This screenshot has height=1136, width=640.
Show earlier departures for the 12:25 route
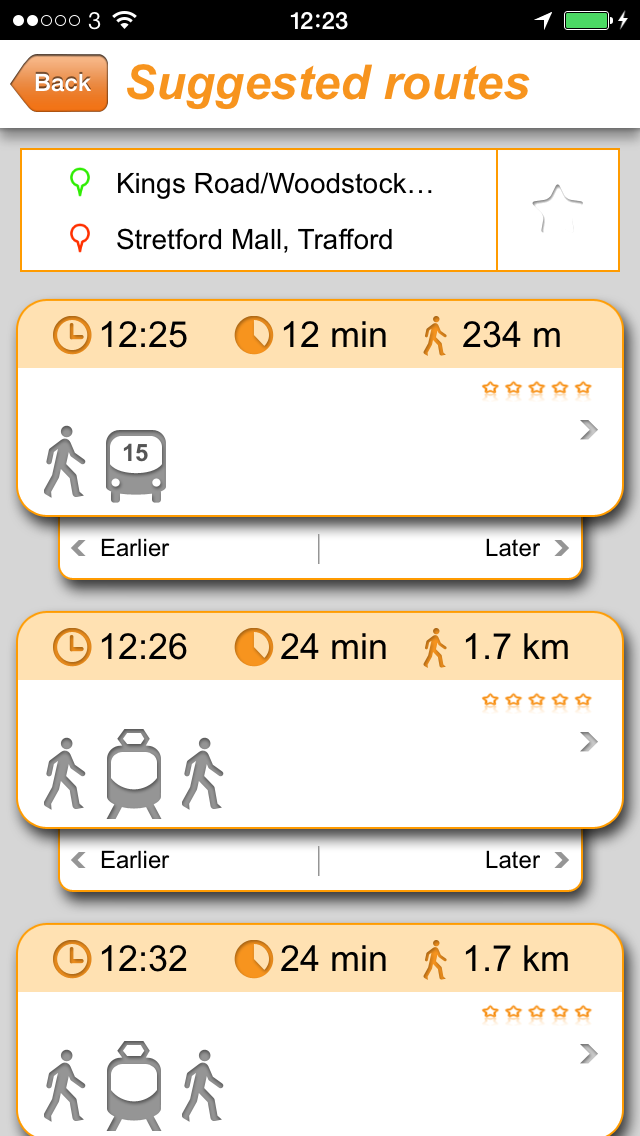coord(189,548)
